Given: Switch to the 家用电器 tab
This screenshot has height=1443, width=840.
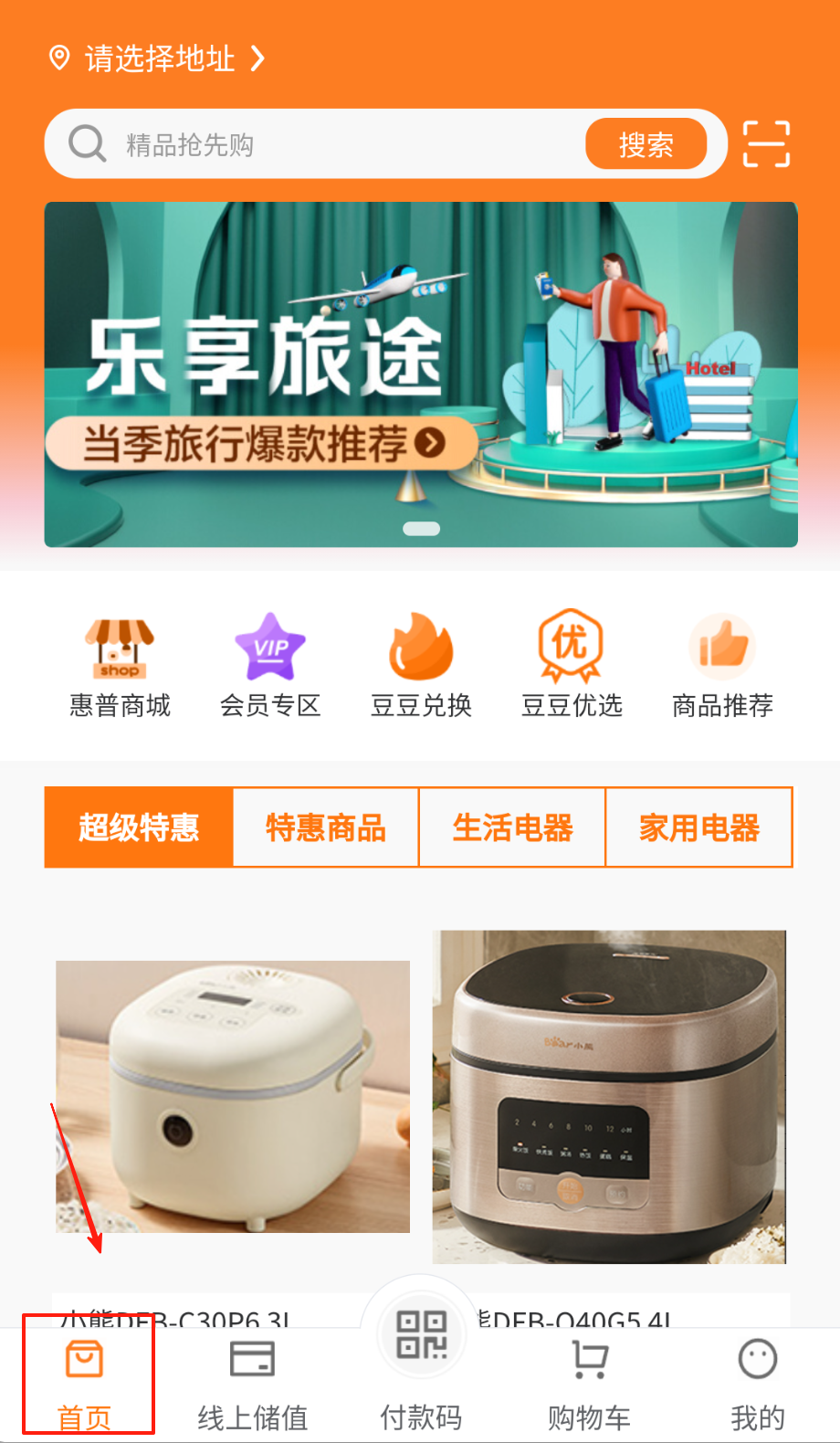Looking at the screenshot, I should pyautogui.click(x=699, y=827).
